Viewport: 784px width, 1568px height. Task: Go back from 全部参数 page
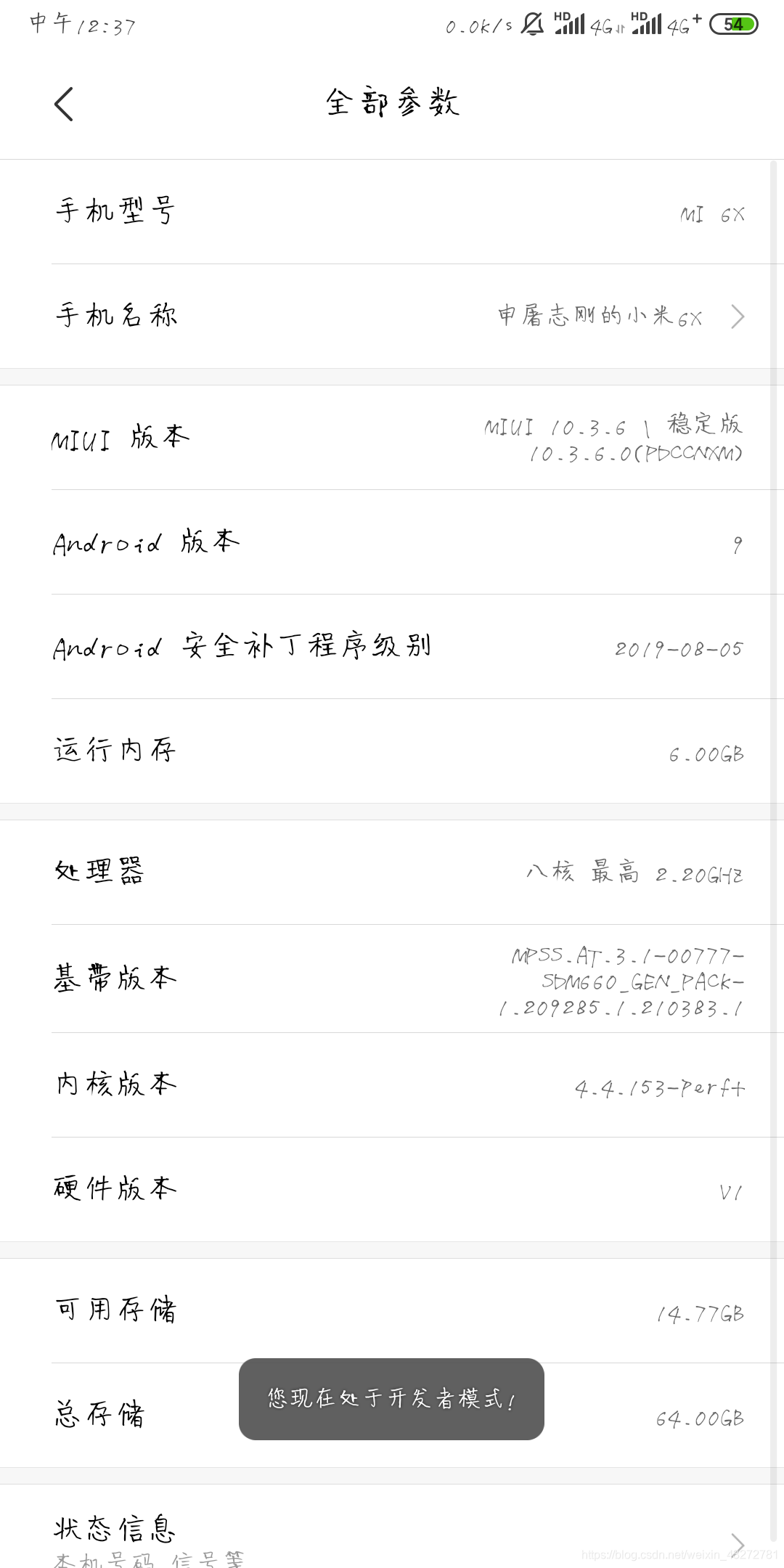click(64, 104)
